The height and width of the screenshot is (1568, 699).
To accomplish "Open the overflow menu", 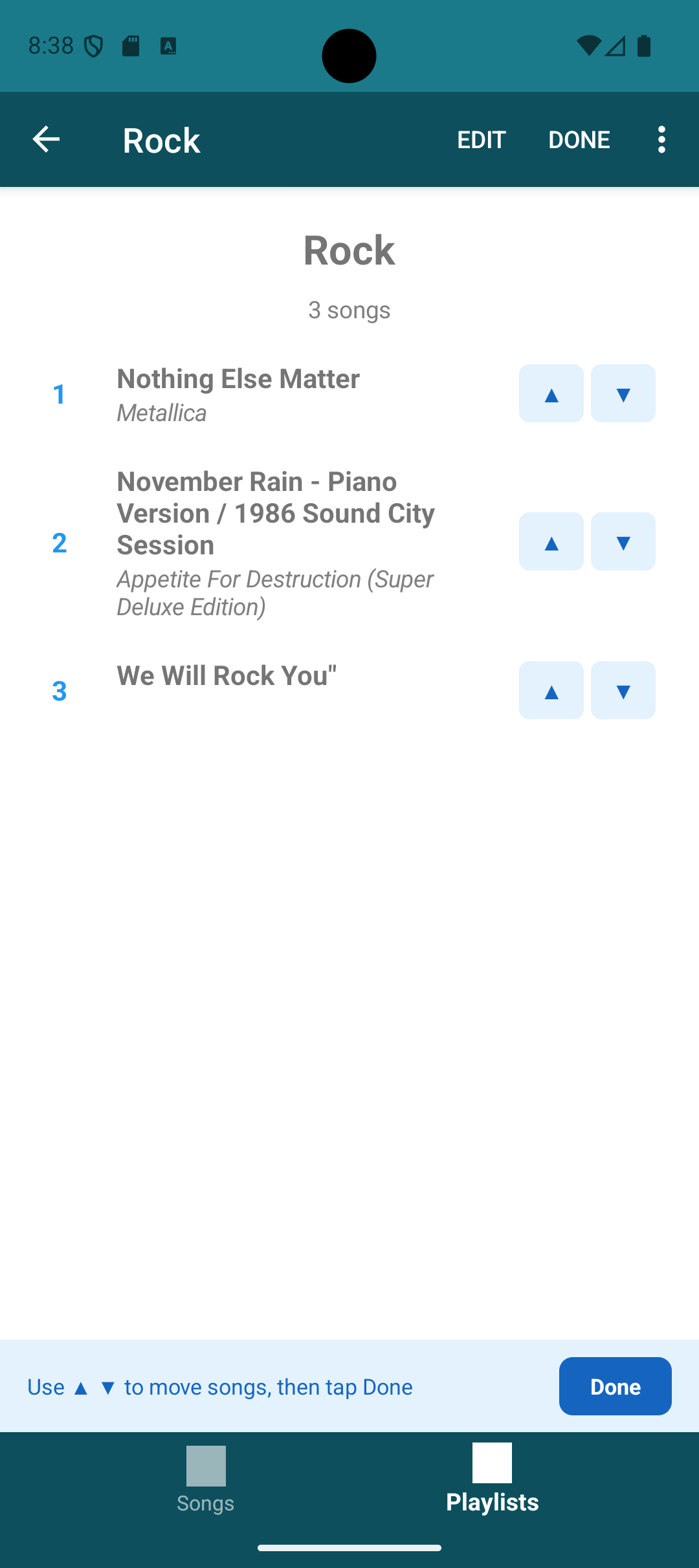I will (x=661, y=140).
